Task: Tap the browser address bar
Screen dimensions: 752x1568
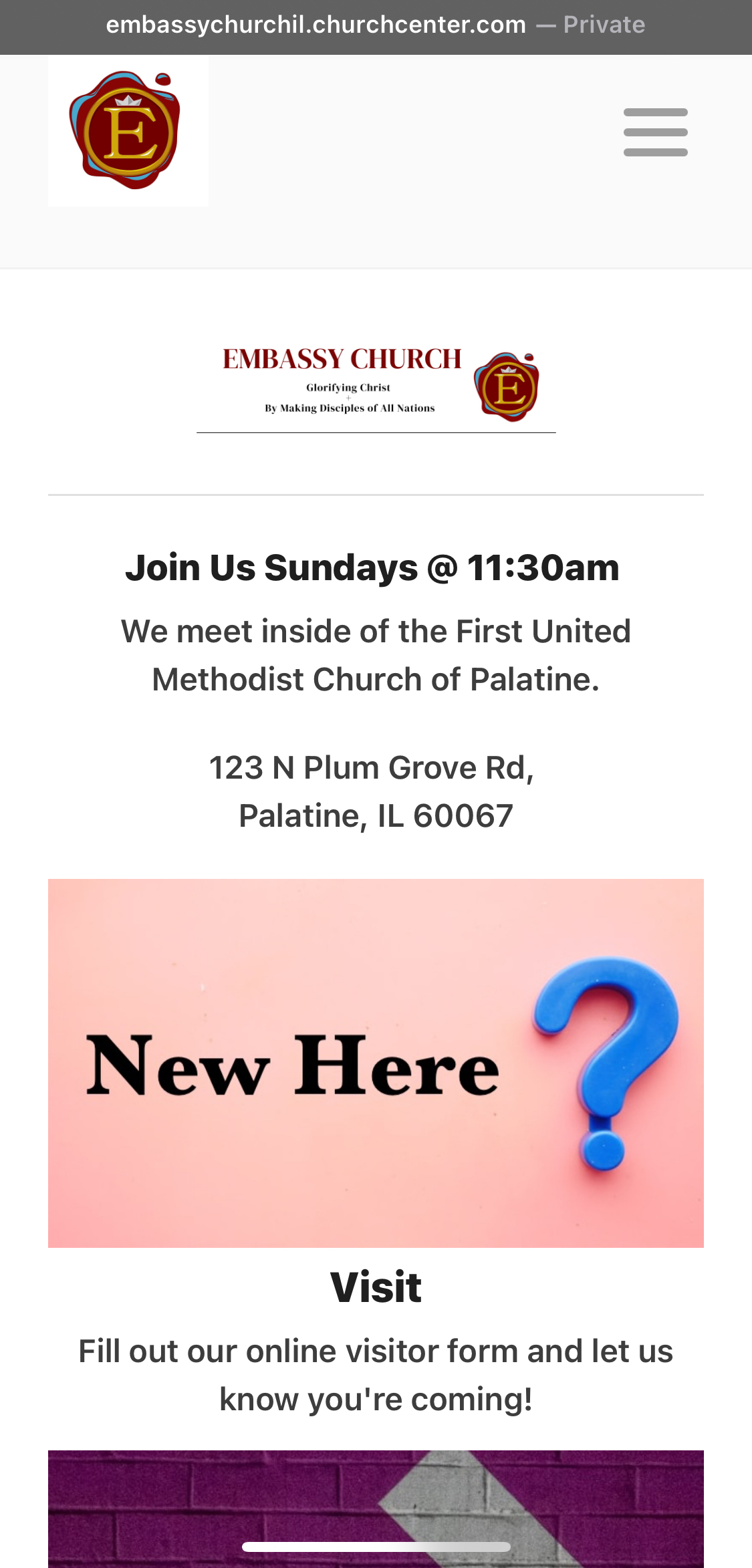Action: coord(376,25)
